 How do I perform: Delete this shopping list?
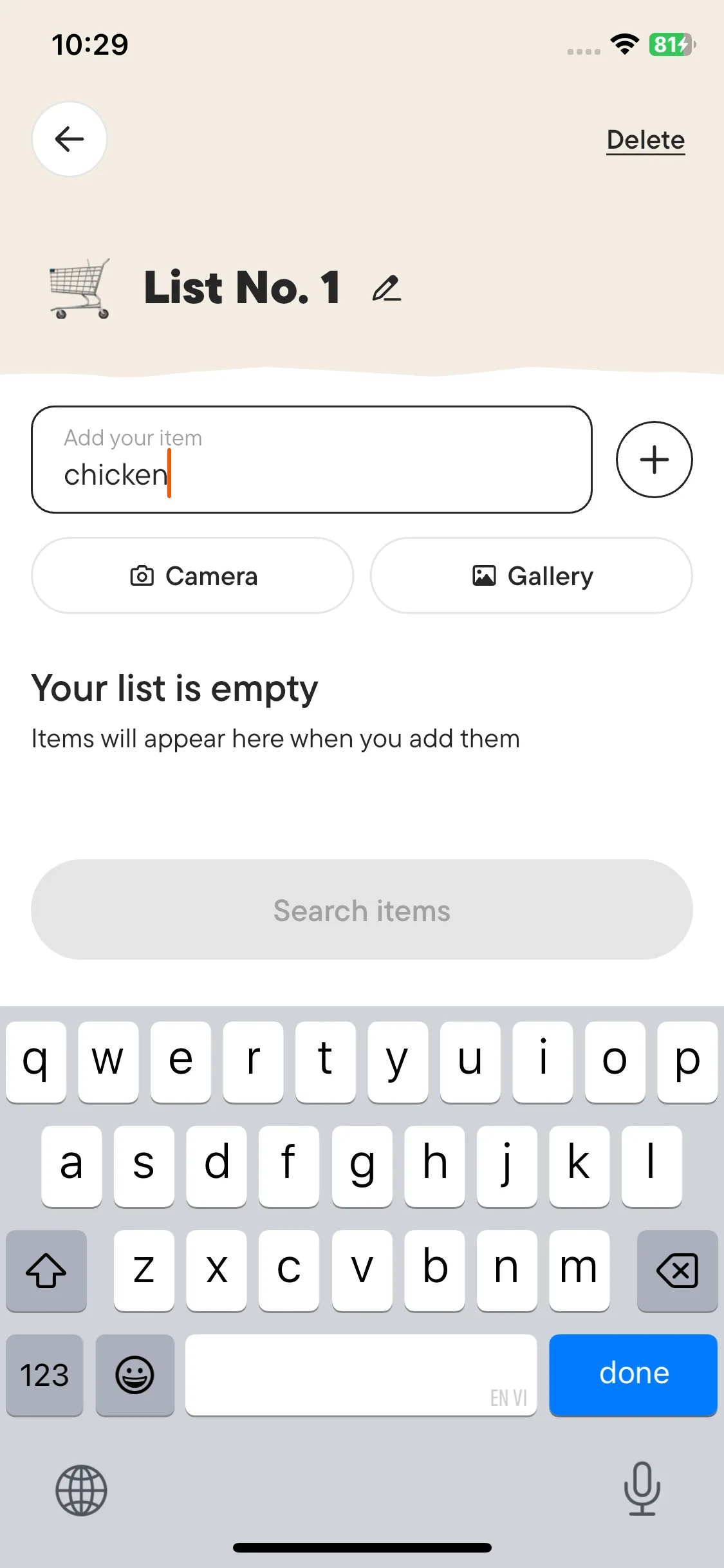tap(645, 140)
